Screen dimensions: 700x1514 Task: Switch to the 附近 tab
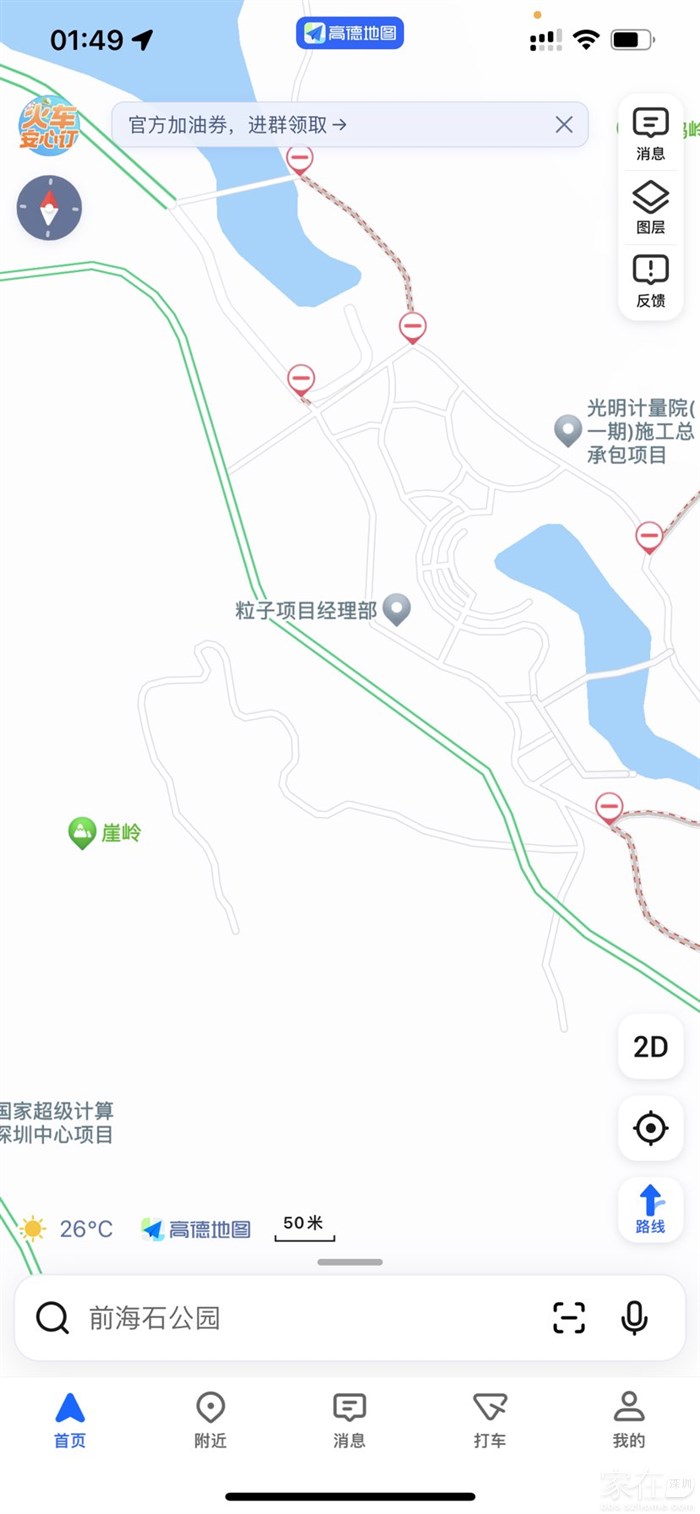[x=210, y=1420]
